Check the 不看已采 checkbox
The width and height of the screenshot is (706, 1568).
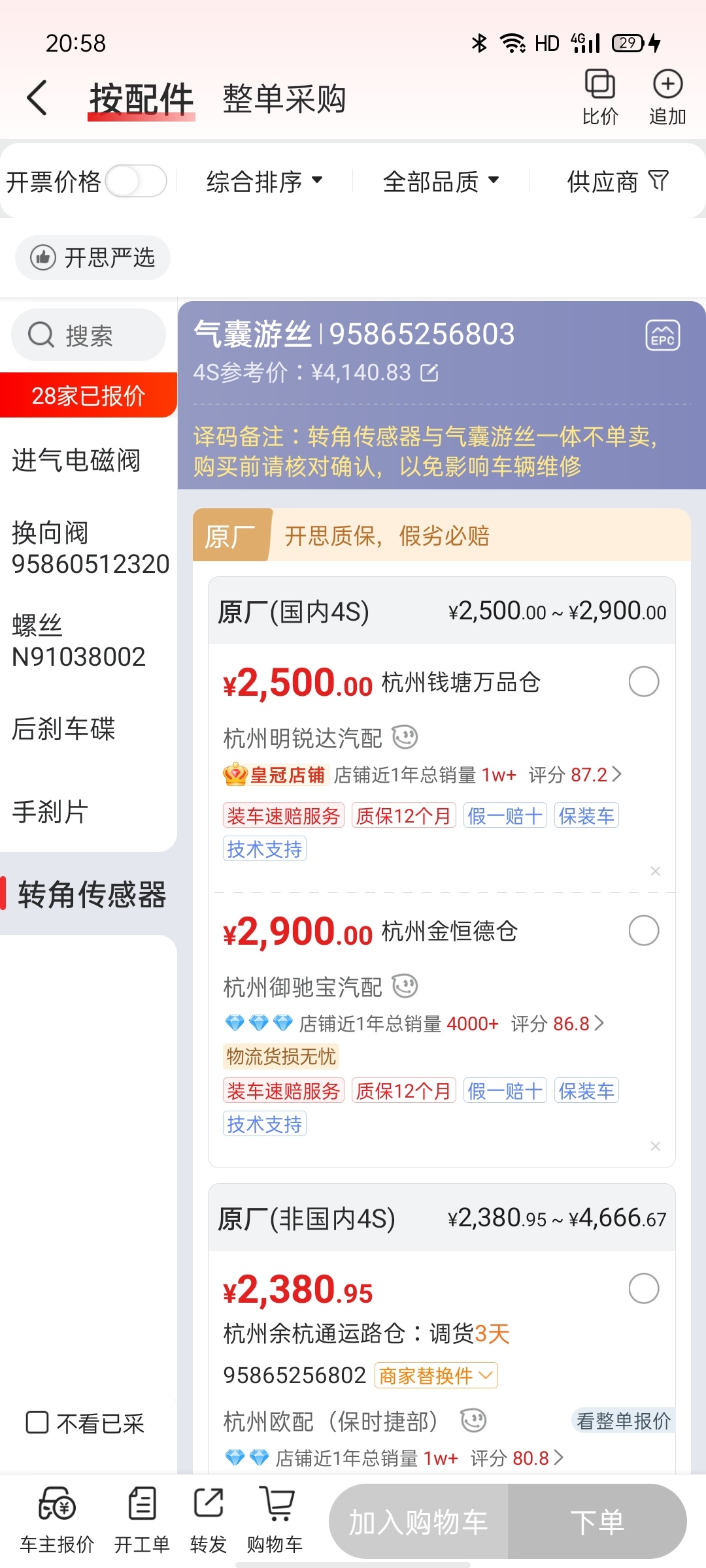[37, 1422]
